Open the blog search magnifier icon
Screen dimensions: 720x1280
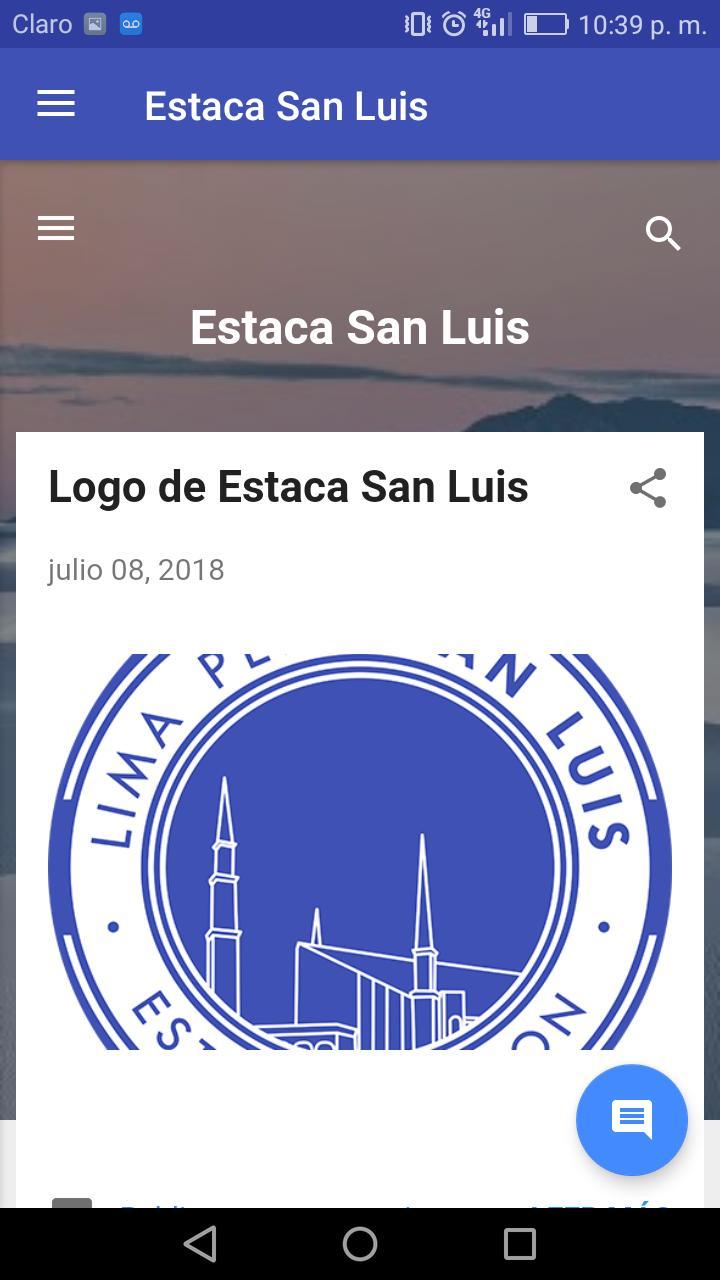663,234
